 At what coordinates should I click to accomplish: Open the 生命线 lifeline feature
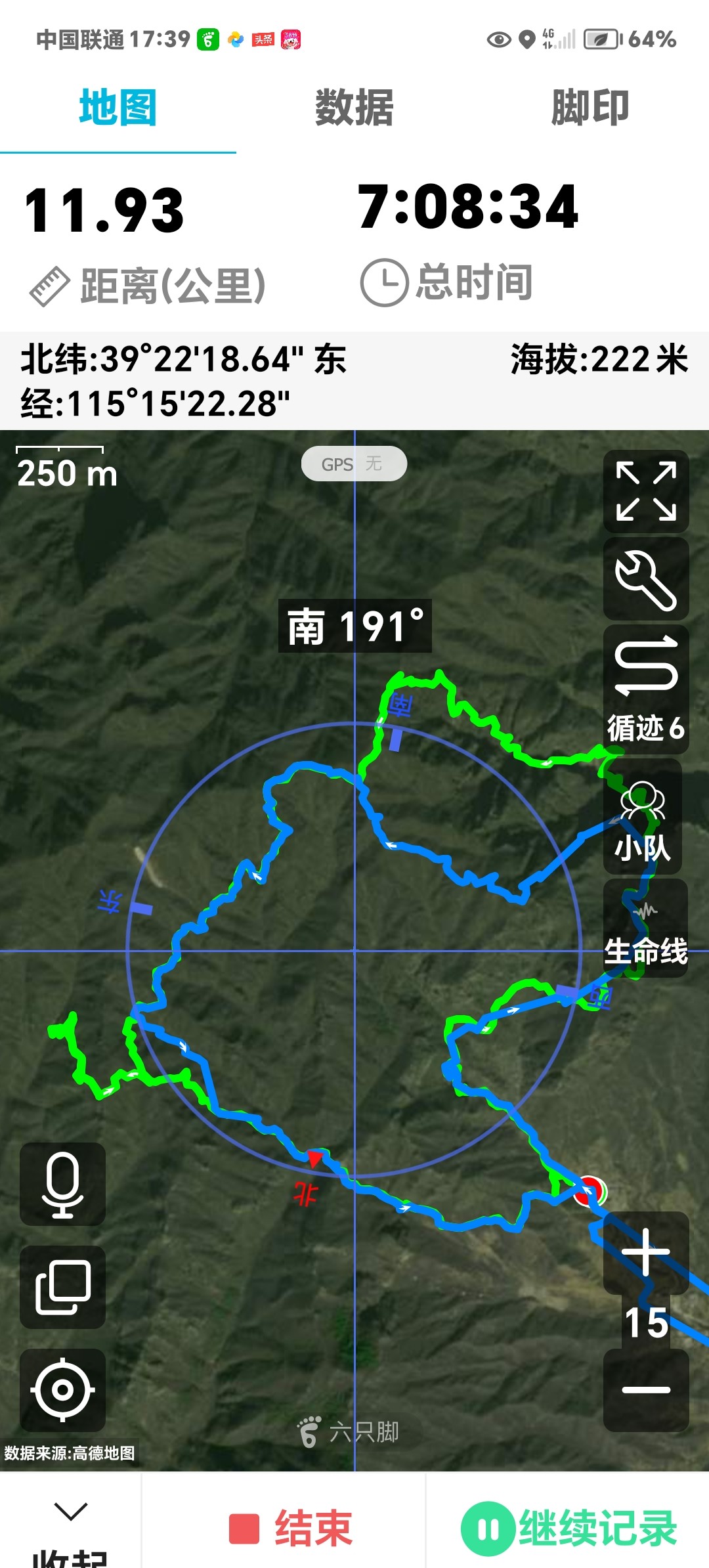click(x=646, y=928)
